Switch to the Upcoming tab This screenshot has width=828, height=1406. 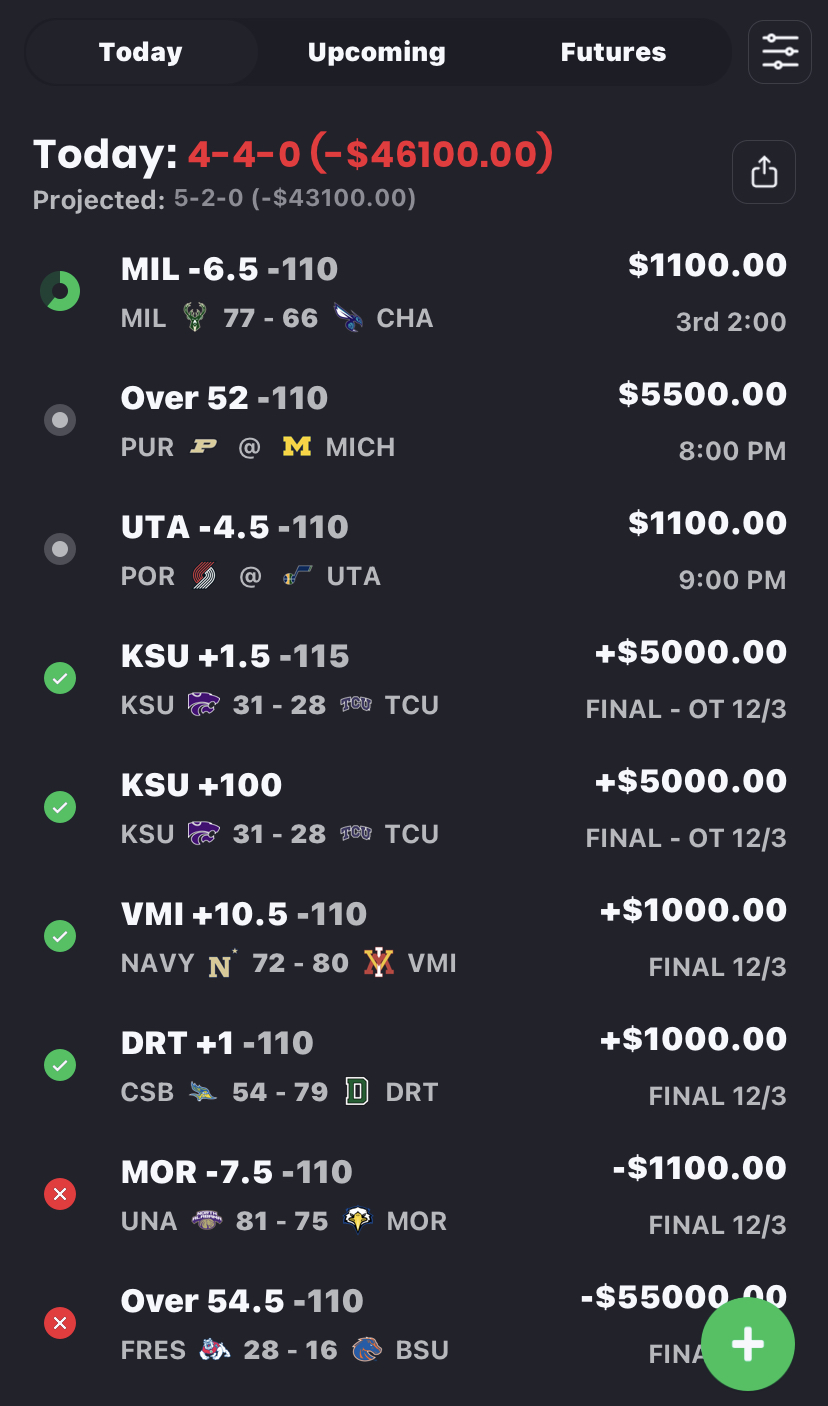[x=376, y=52]
